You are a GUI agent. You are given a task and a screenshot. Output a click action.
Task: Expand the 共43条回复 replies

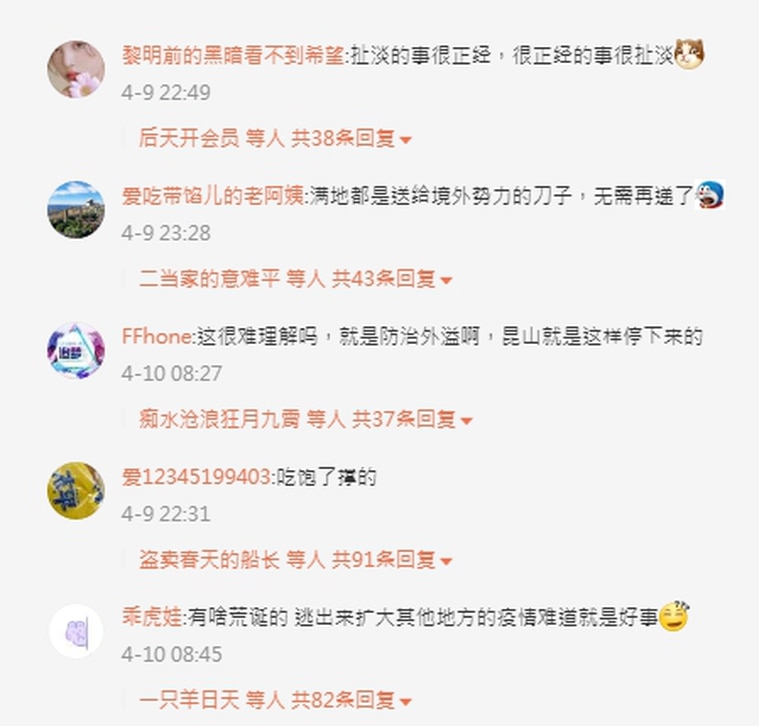click(x=393, y=279)
